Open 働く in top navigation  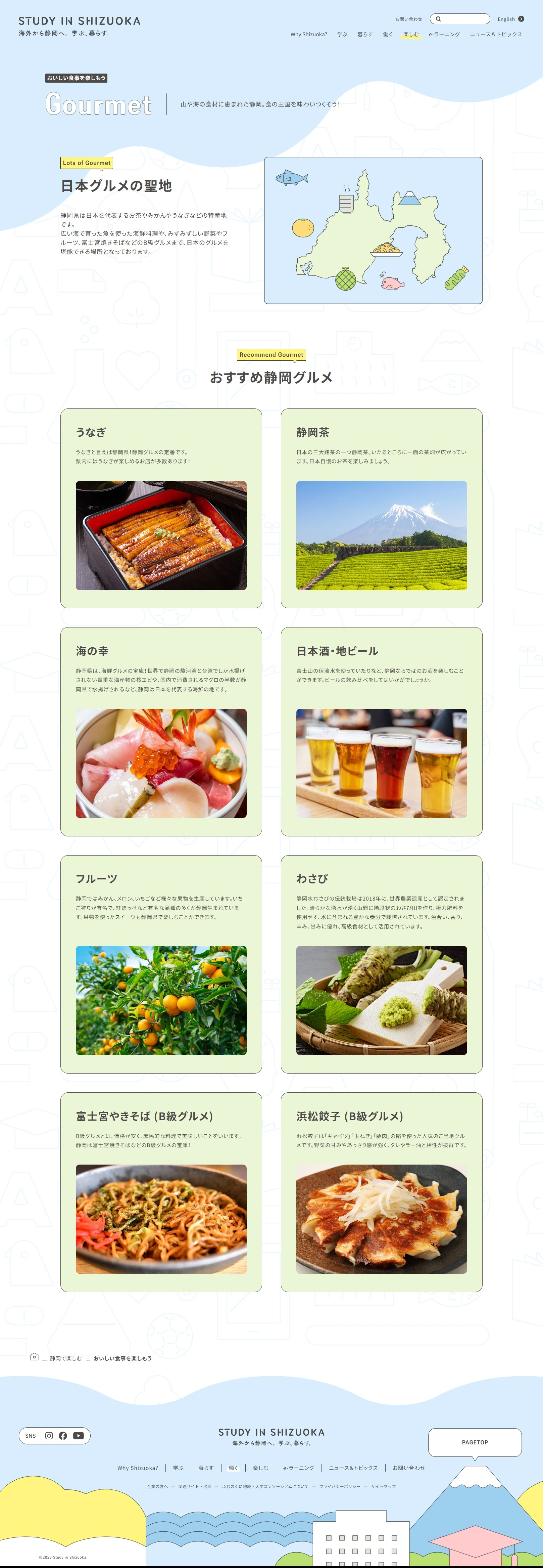click(387, 35)
